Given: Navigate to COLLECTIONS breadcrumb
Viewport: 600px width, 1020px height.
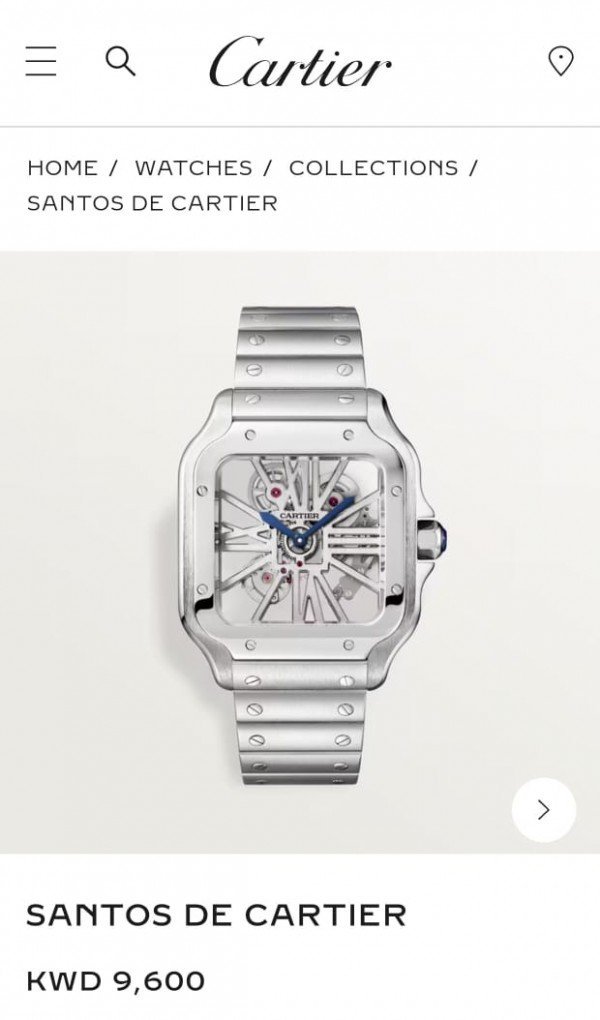Looking at the screenshot, I should [373, 168].
